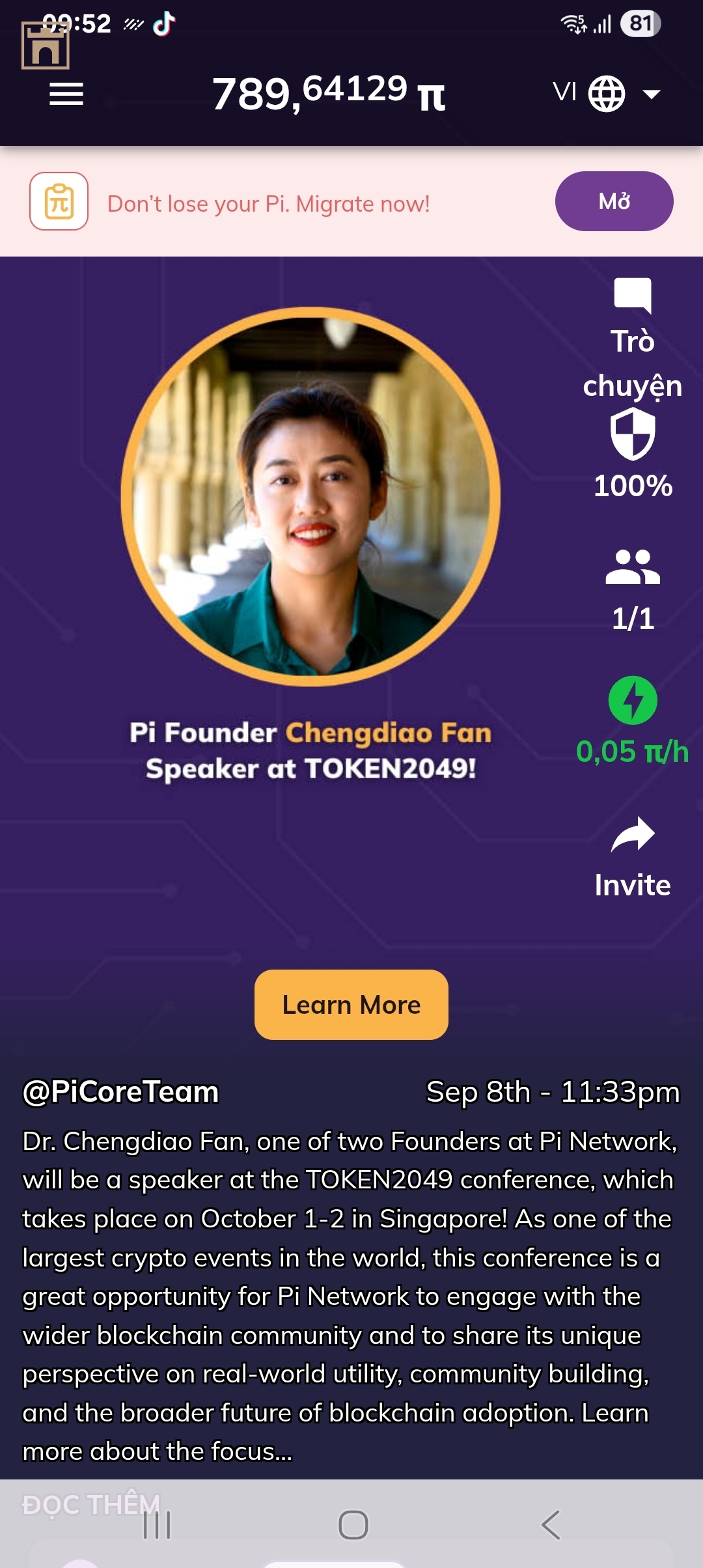Open the Chengdiao Fan TOKEN2049 announcement image
The image size is (703, 1568).
310,547
